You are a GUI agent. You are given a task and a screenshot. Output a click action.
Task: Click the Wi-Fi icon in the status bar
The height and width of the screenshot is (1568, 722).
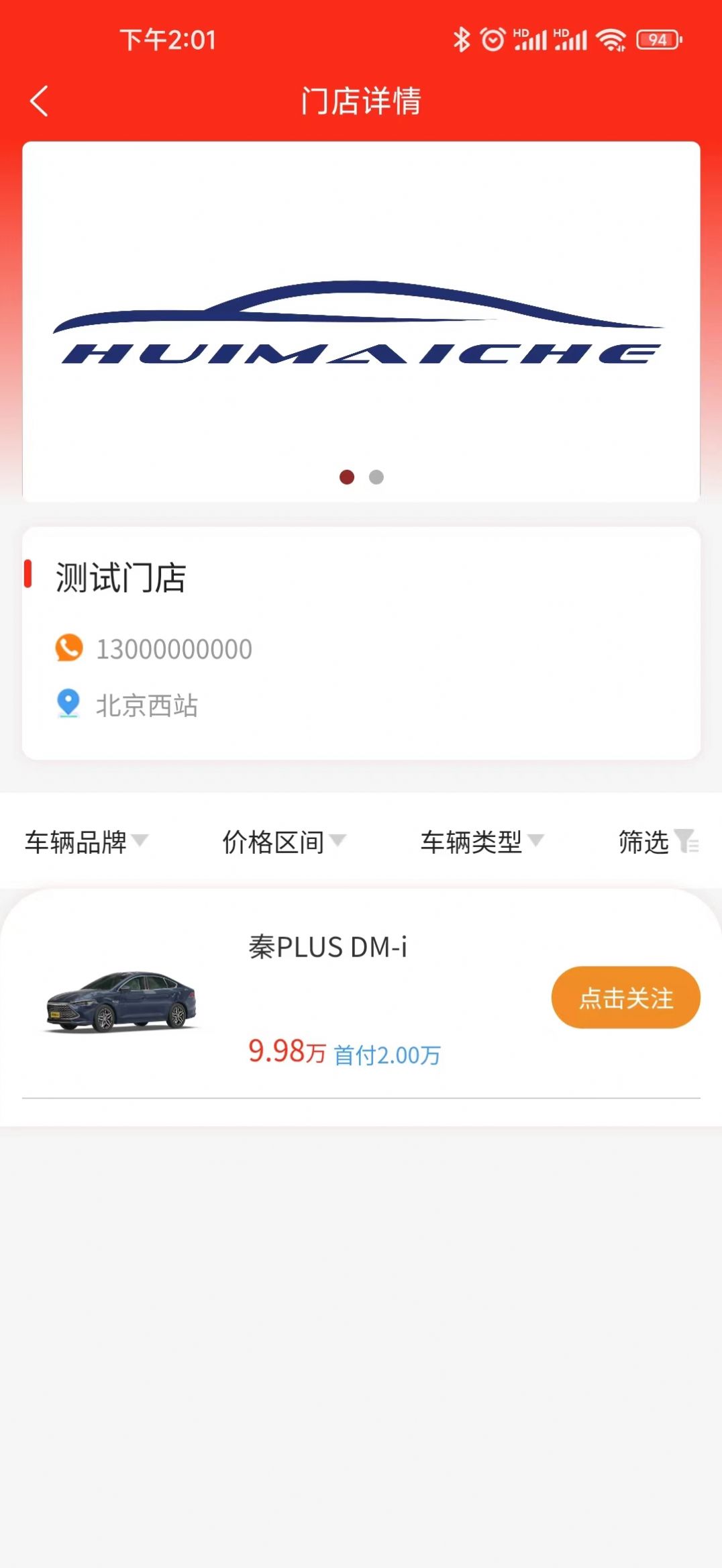tap(611, 40)
